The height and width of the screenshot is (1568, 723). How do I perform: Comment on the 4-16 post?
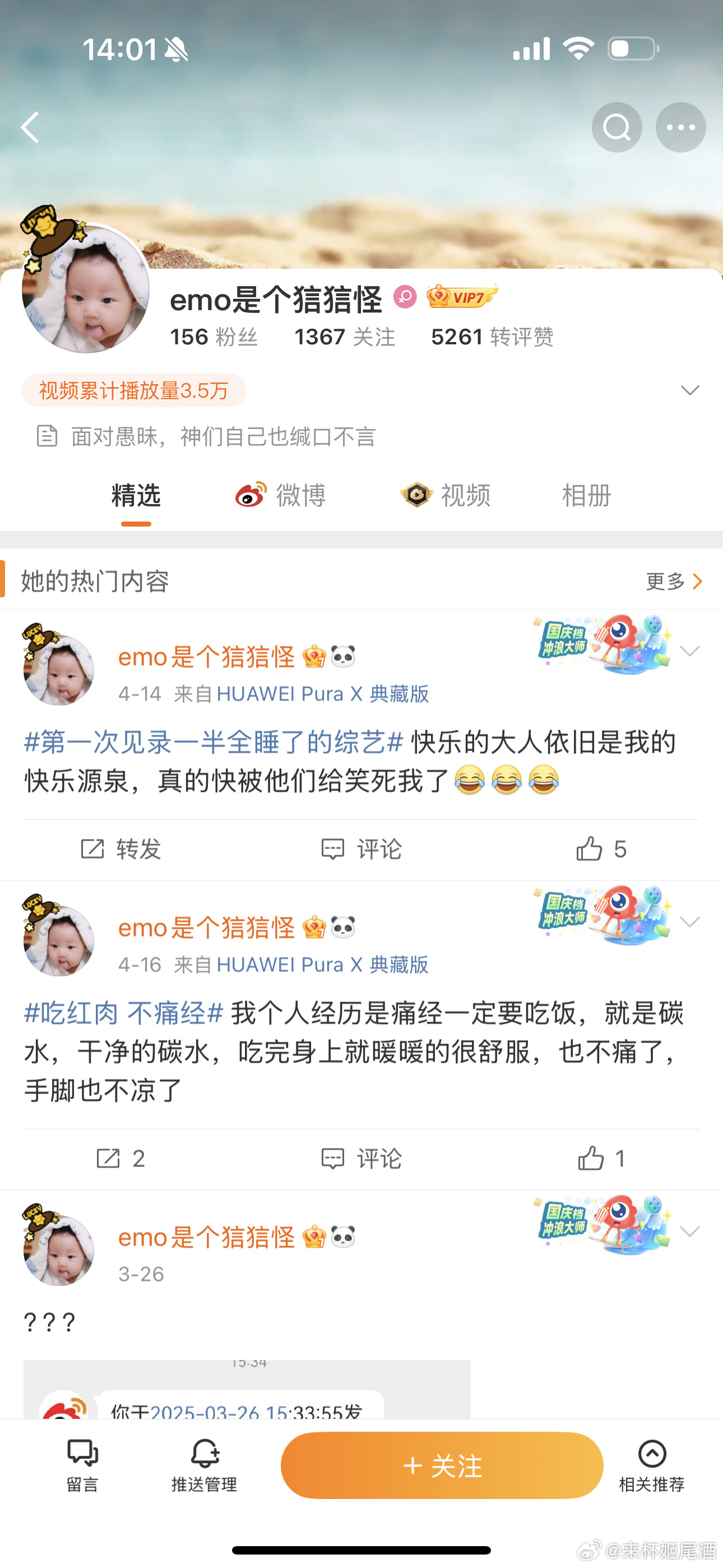(x=361, y=1157)
